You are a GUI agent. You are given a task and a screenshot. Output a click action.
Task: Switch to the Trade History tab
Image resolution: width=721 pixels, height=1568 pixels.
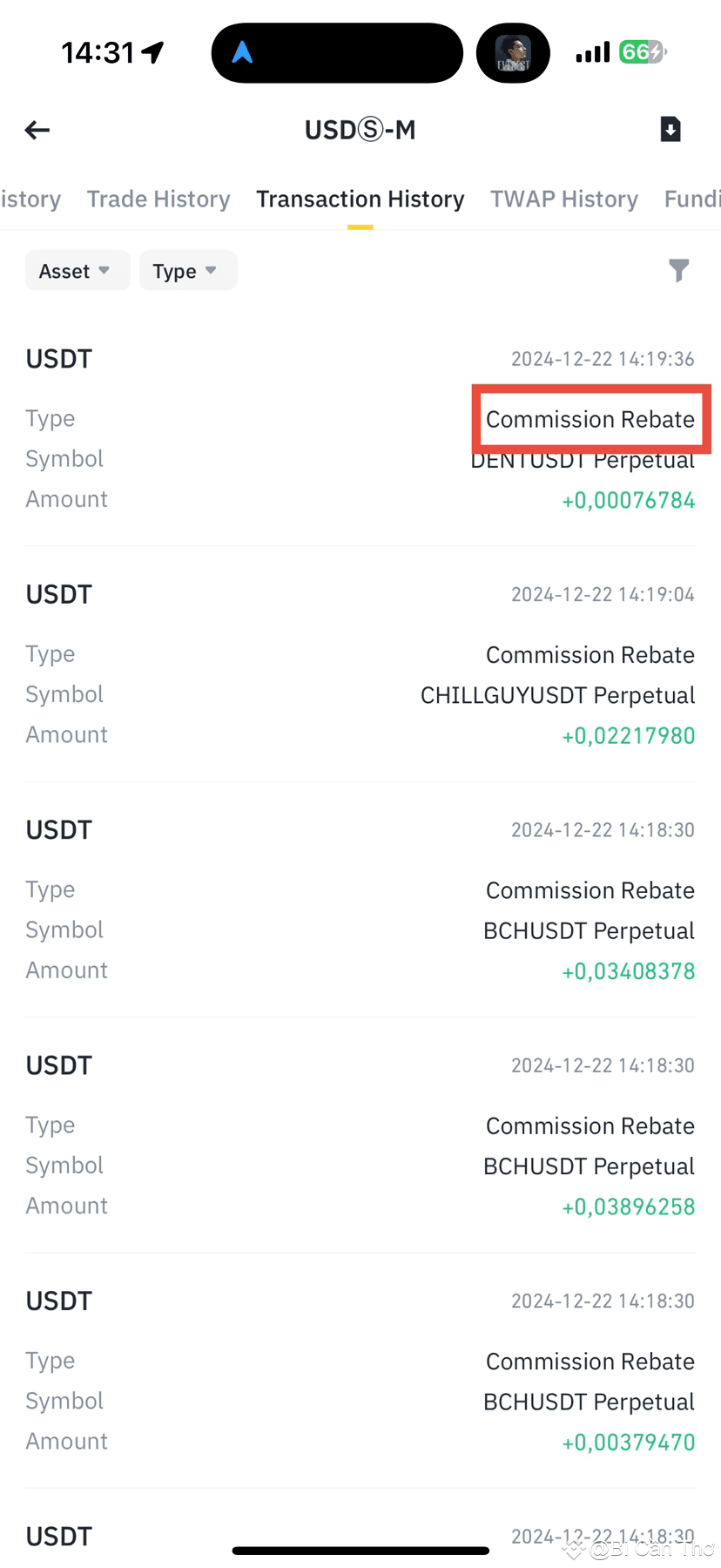(158, 199)
